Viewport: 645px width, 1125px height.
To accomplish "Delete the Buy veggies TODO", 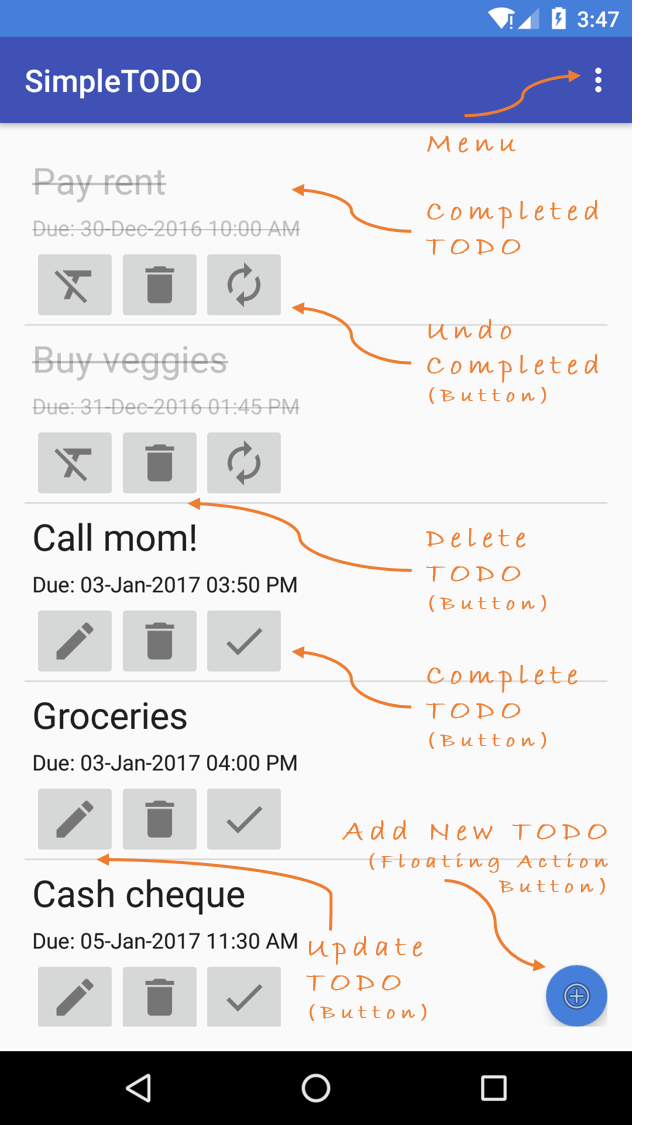I will pos(160,463).
